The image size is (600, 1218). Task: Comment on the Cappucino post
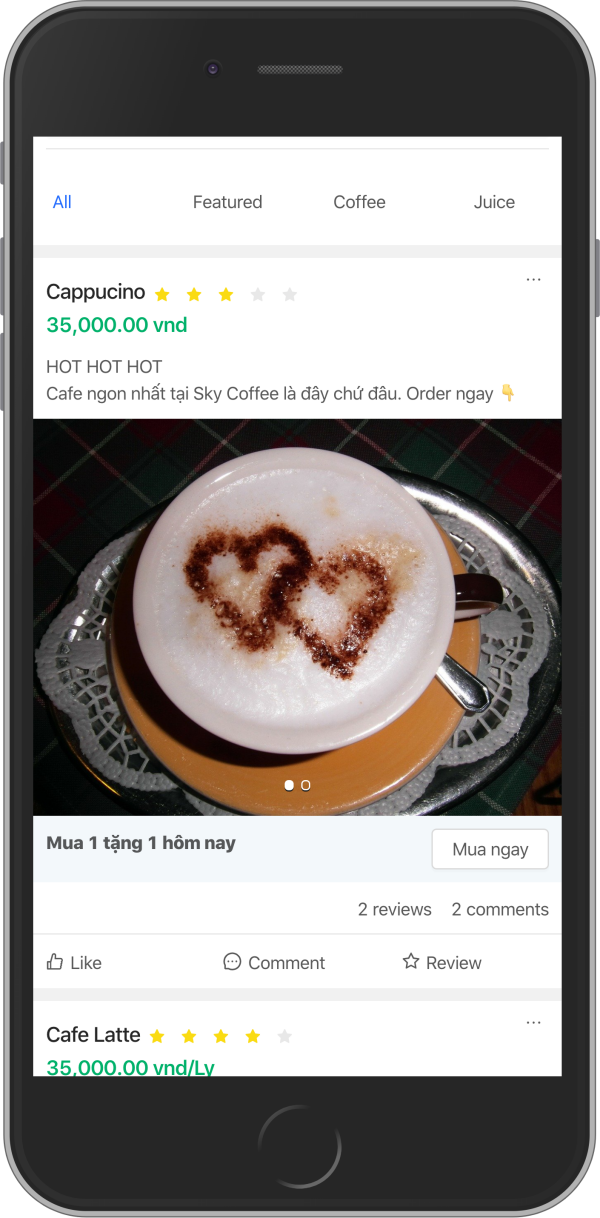274,962
